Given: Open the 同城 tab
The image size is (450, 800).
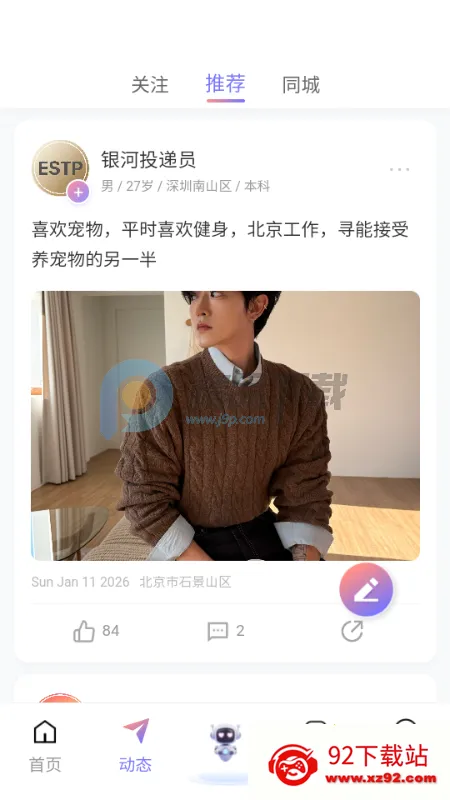Looking at the screenshot, I should coord(301,85).
